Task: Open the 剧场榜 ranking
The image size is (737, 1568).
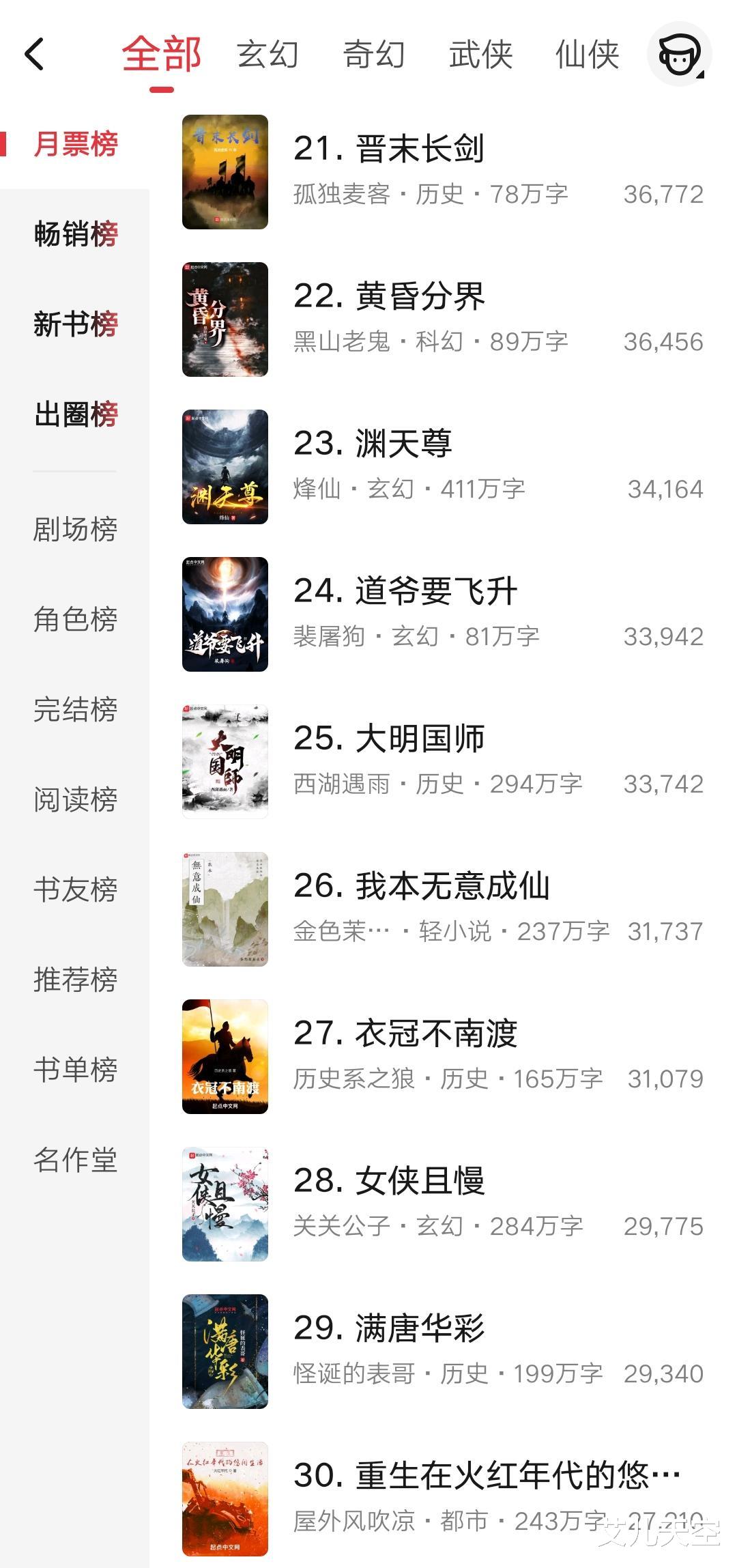Action: (76, 529)
